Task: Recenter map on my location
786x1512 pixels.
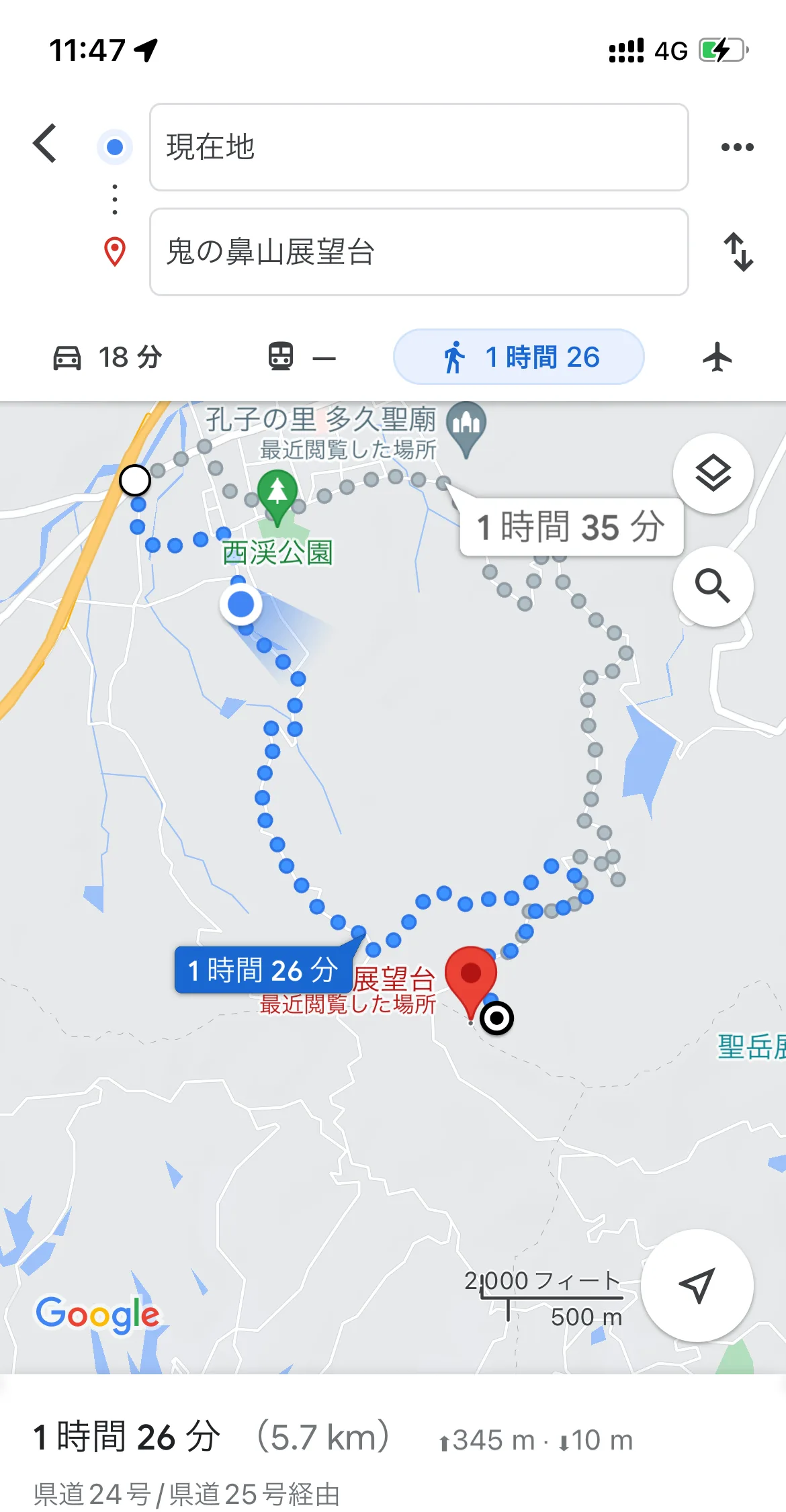Action: point(697,1285)
